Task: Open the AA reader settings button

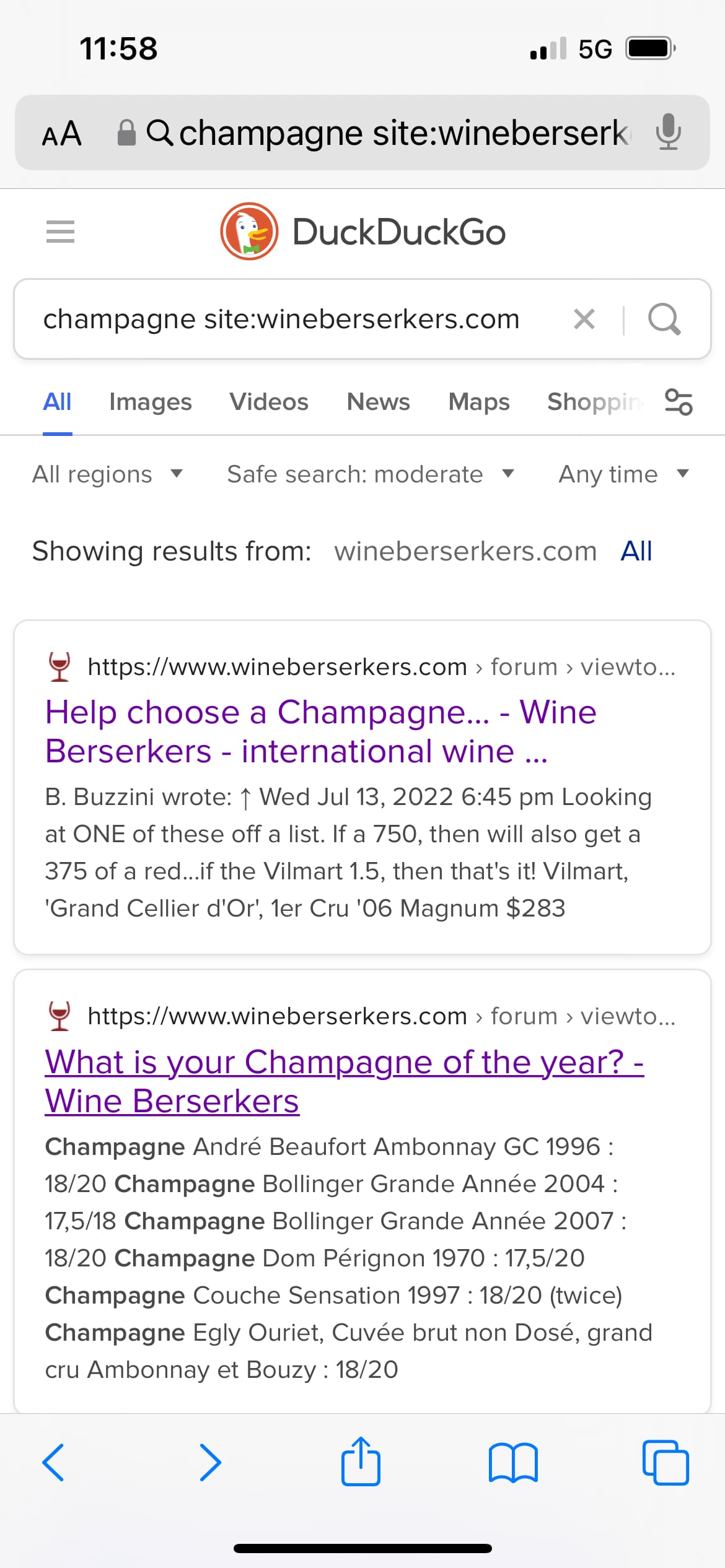Action: point(62,133)
